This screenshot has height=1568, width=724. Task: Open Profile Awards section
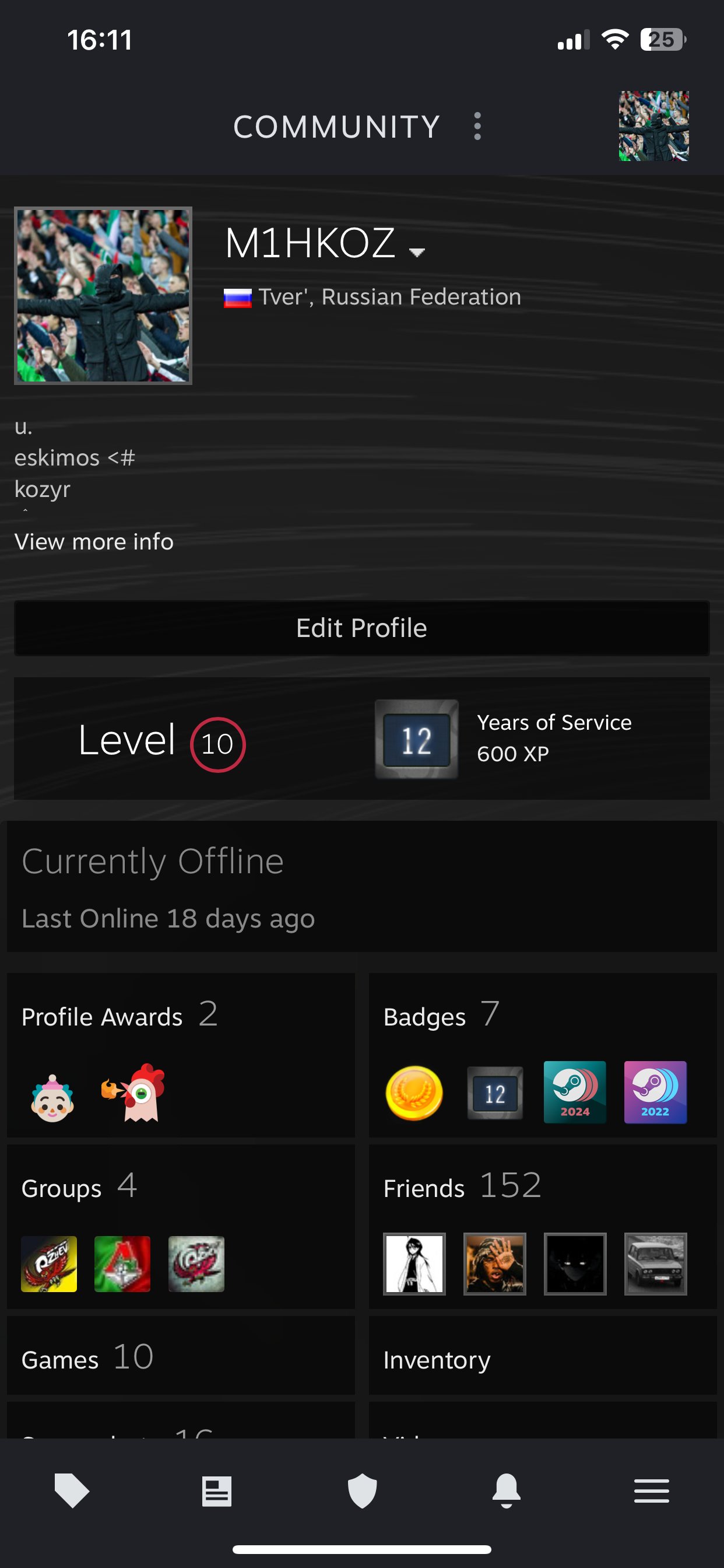point(101,1017)
